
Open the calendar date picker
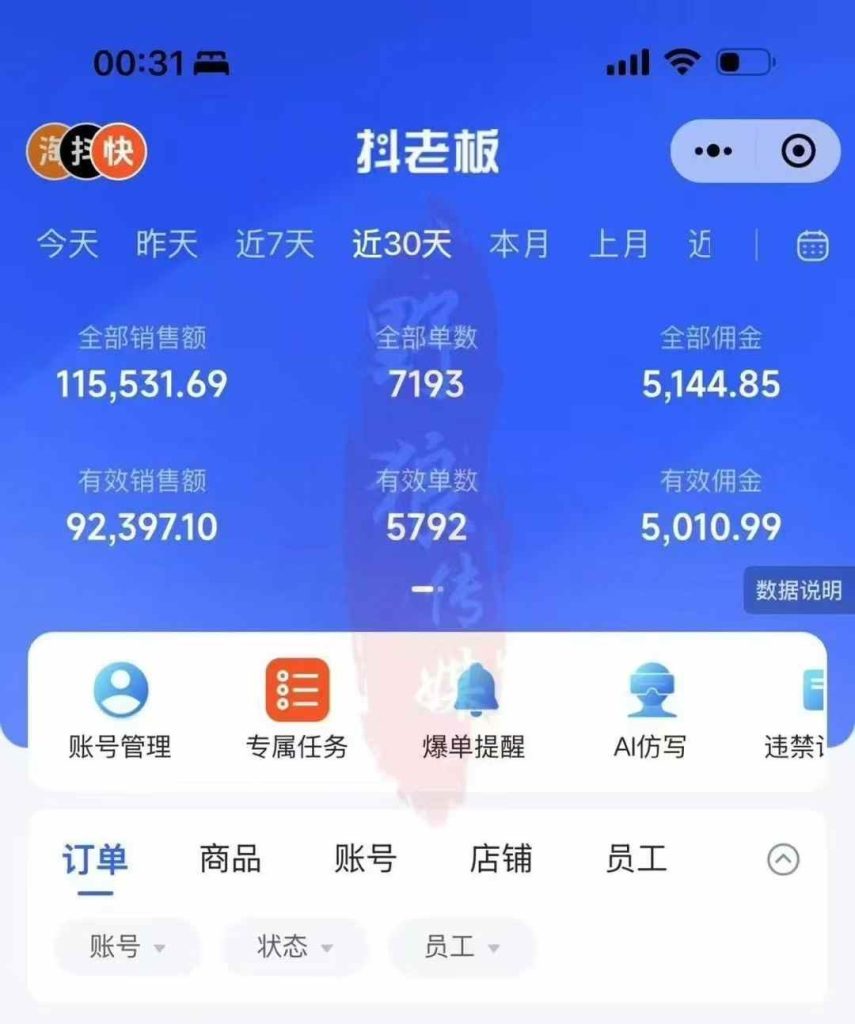point(812,245)
